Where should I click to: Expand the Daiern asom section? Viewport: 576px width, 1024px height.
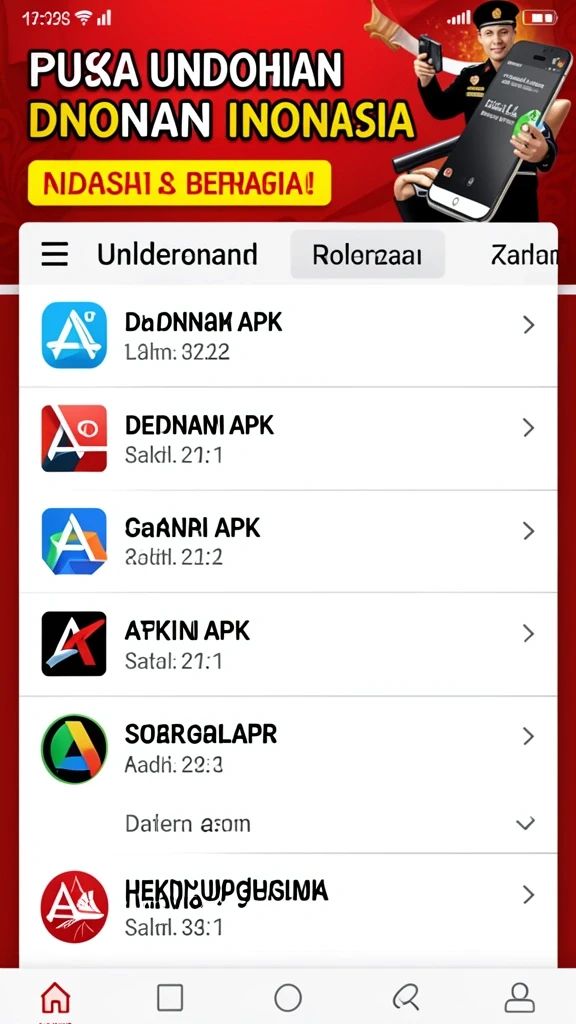point(288,824)
